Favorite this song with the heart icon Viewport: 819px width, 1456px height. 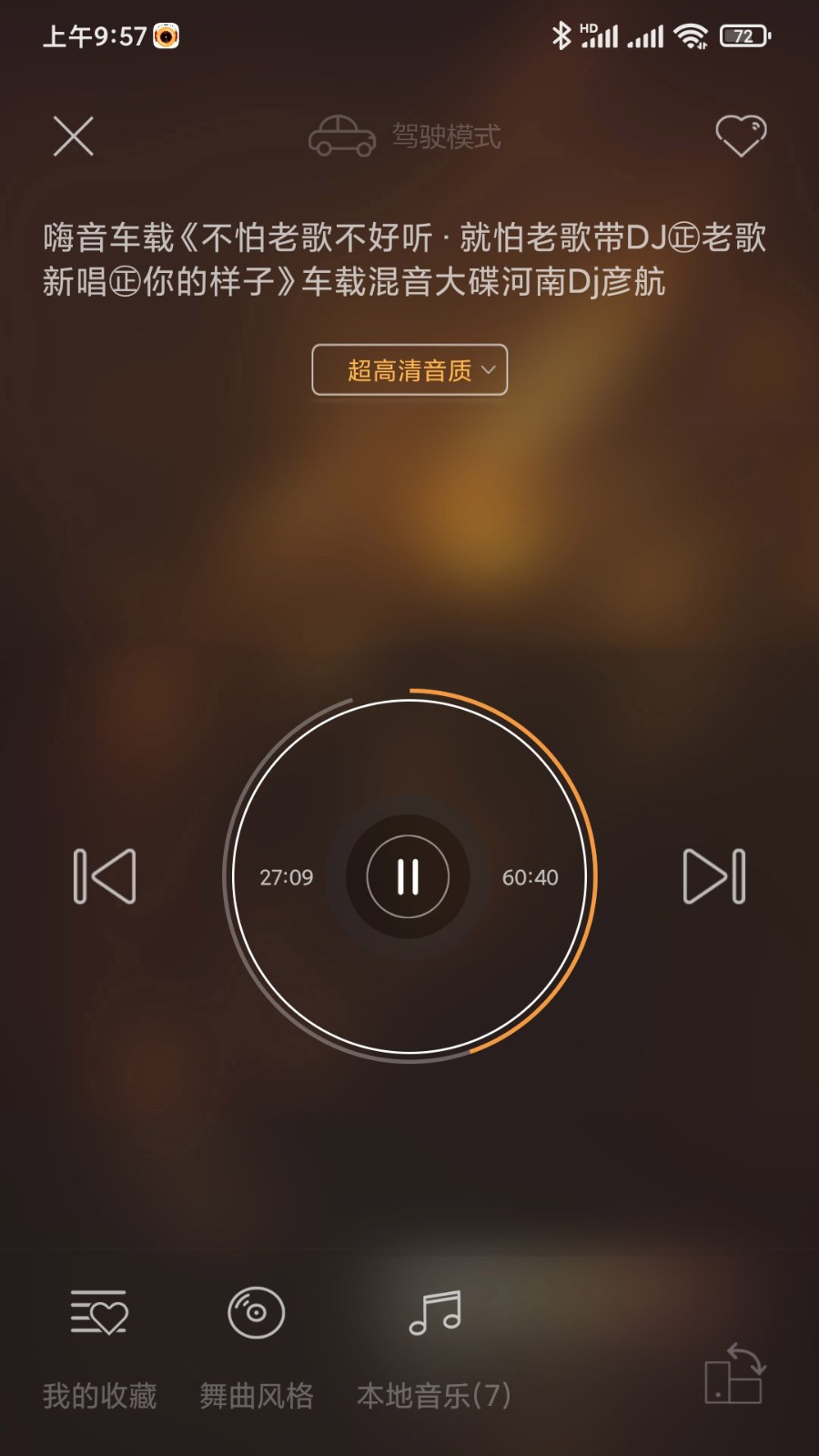(x=739, y=136)
